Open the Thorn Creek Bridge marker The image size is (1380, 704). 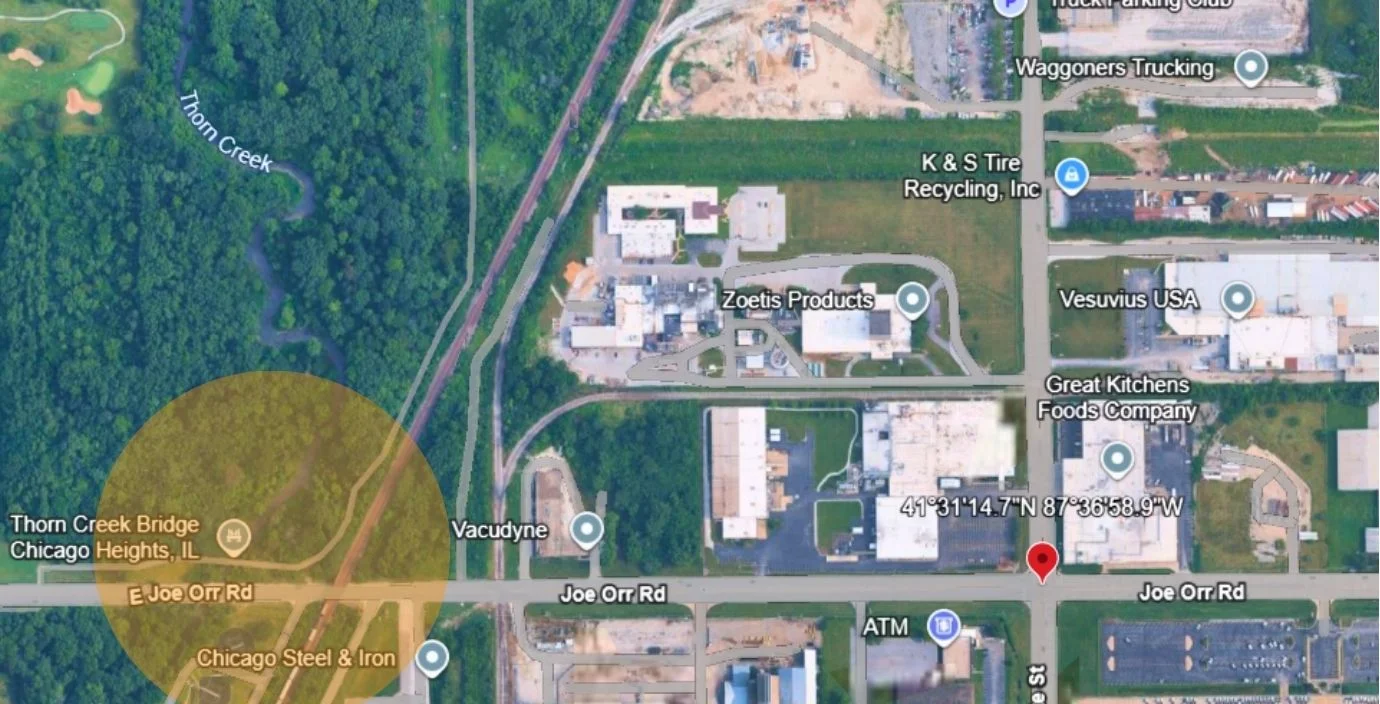click(234, 537)
